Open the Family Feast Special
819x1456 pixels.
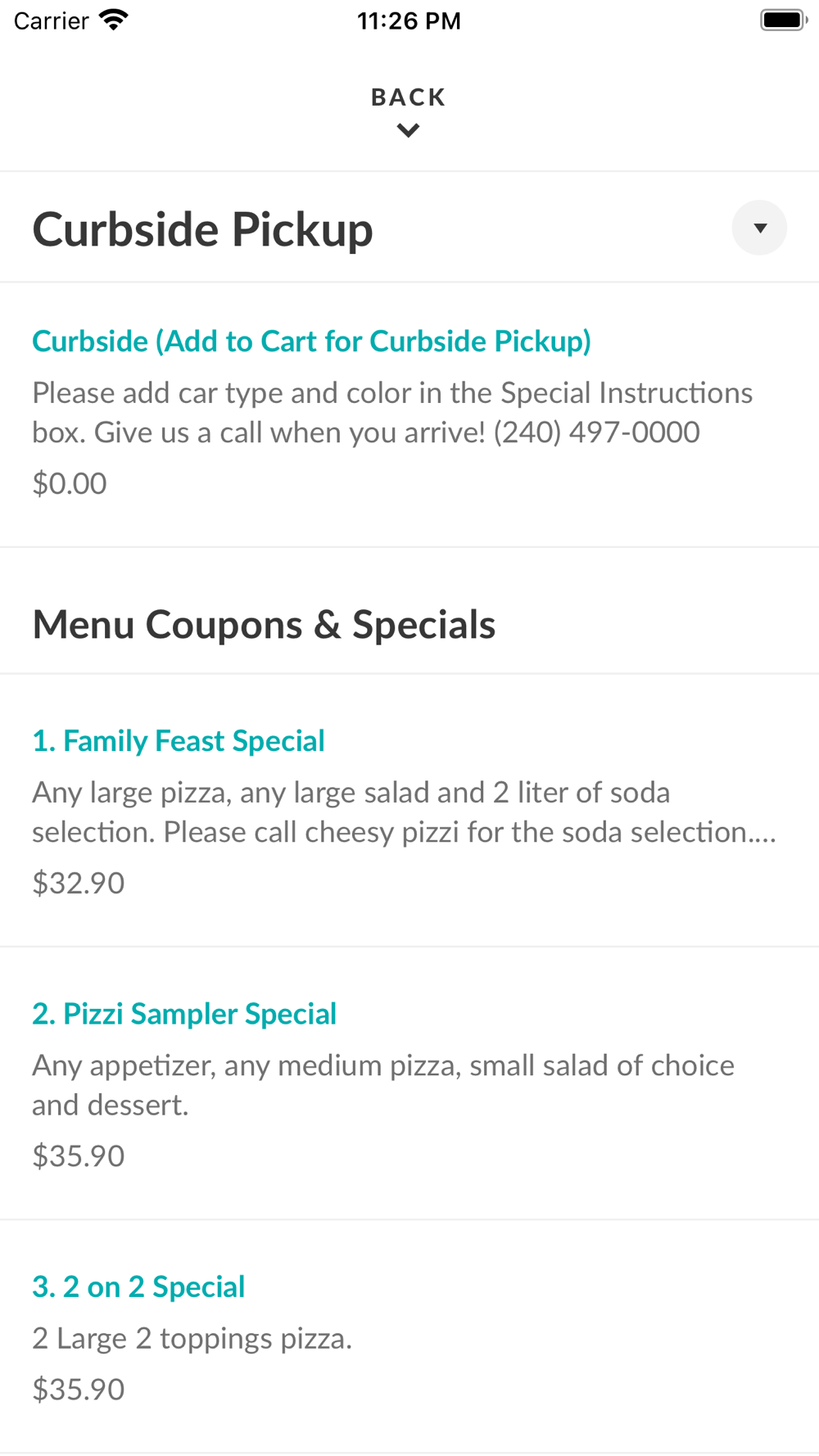(x=409, y=811)
